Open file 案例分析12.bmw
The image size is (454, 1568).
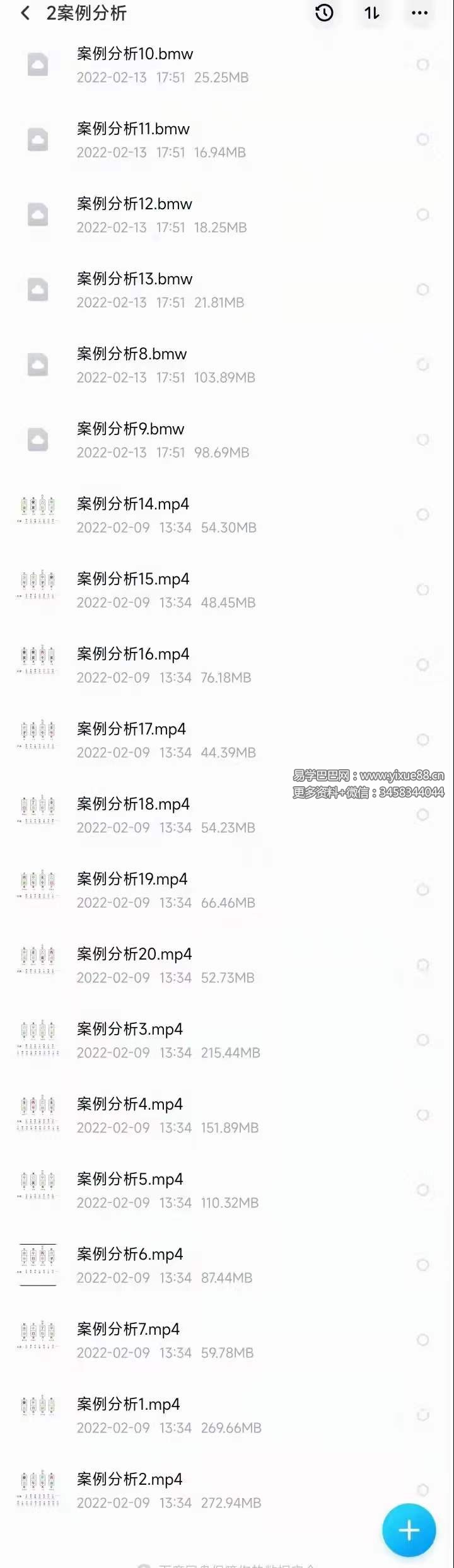coord(134,204)
